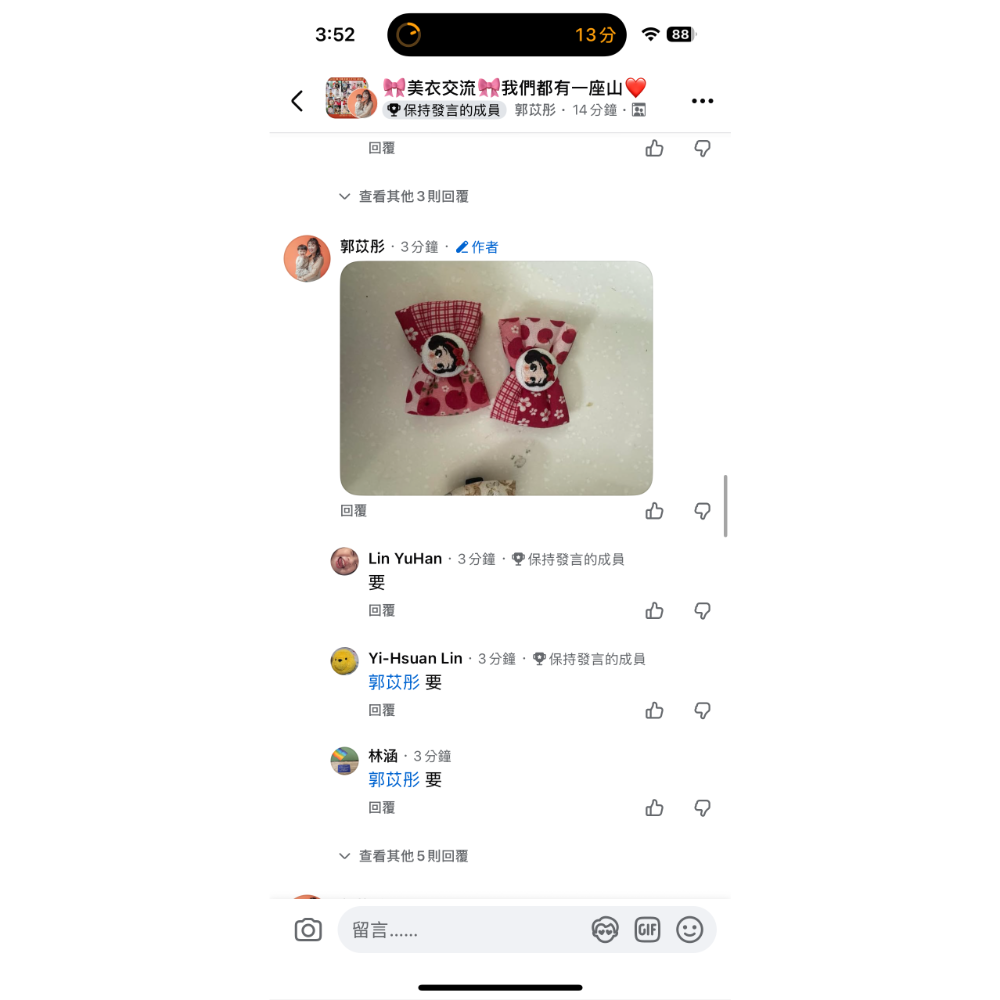This screenshot has width=1000, height=1000.
Task: Downvote Yi-Hsuan Lin's comment
Action: tap(703, 711)
